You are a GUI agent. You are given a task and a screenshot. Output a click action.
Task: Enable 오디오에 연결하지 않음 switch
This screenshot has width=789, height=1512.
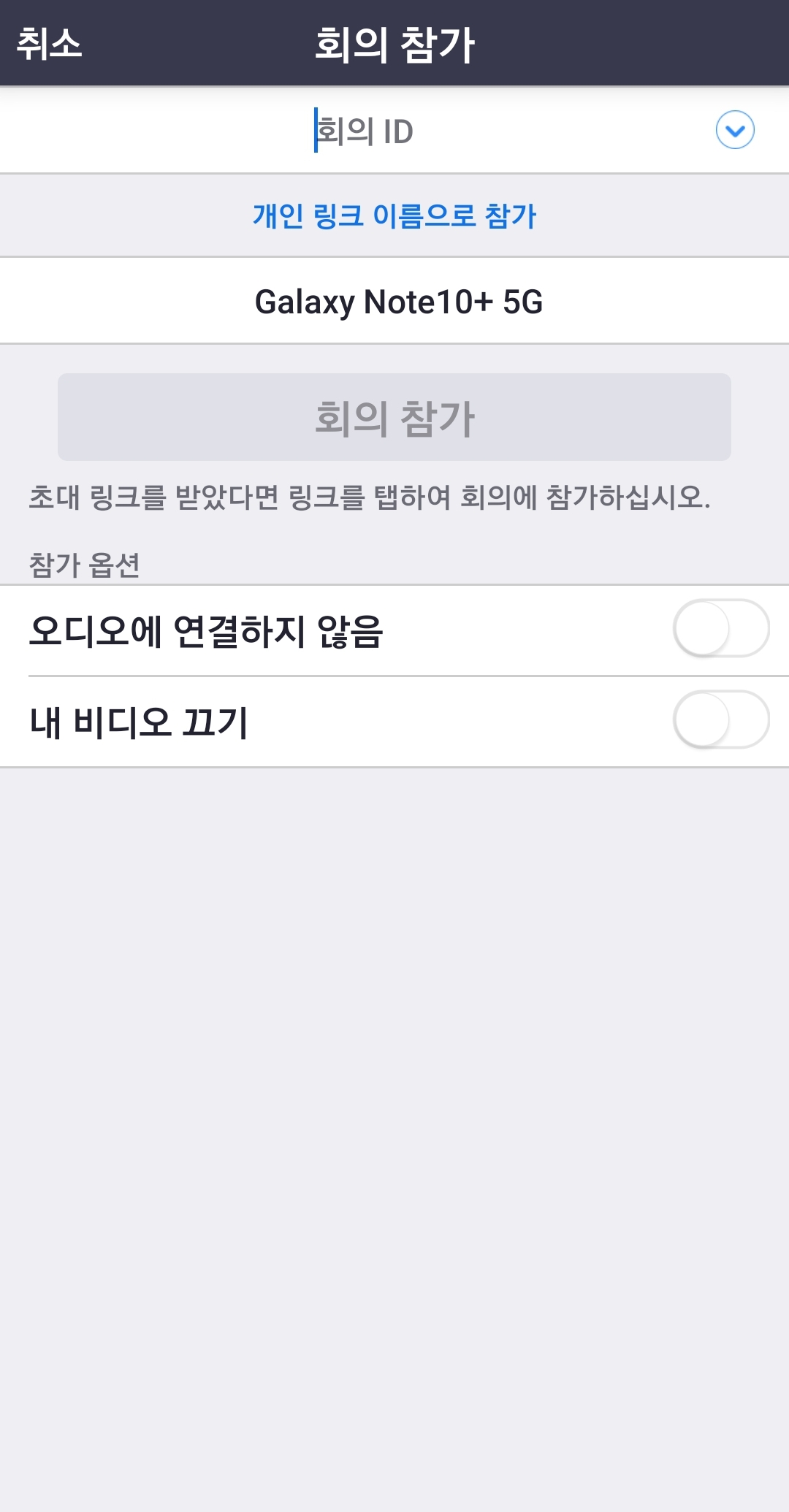(x=720, y=630)
